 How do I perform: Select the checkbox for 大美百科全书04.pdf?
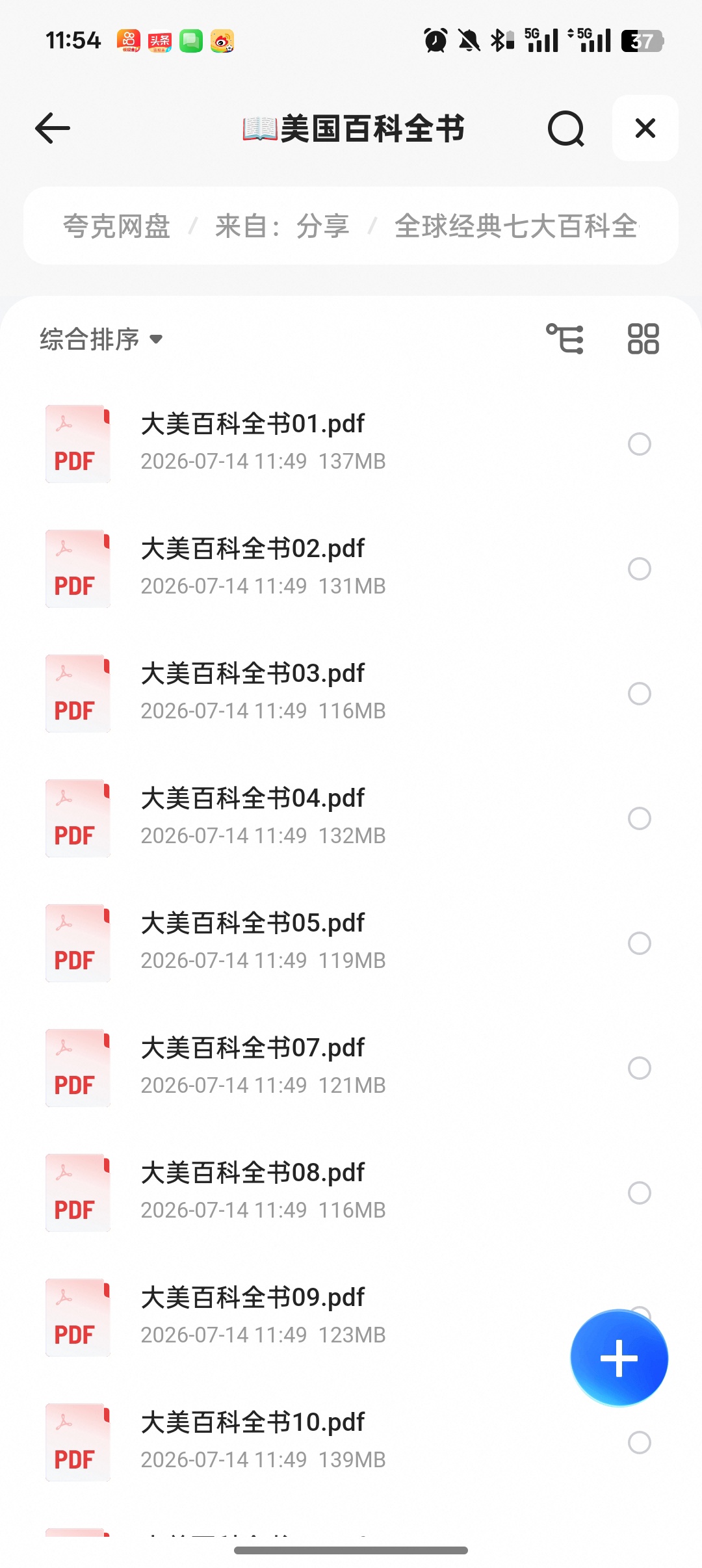(640, 818)
